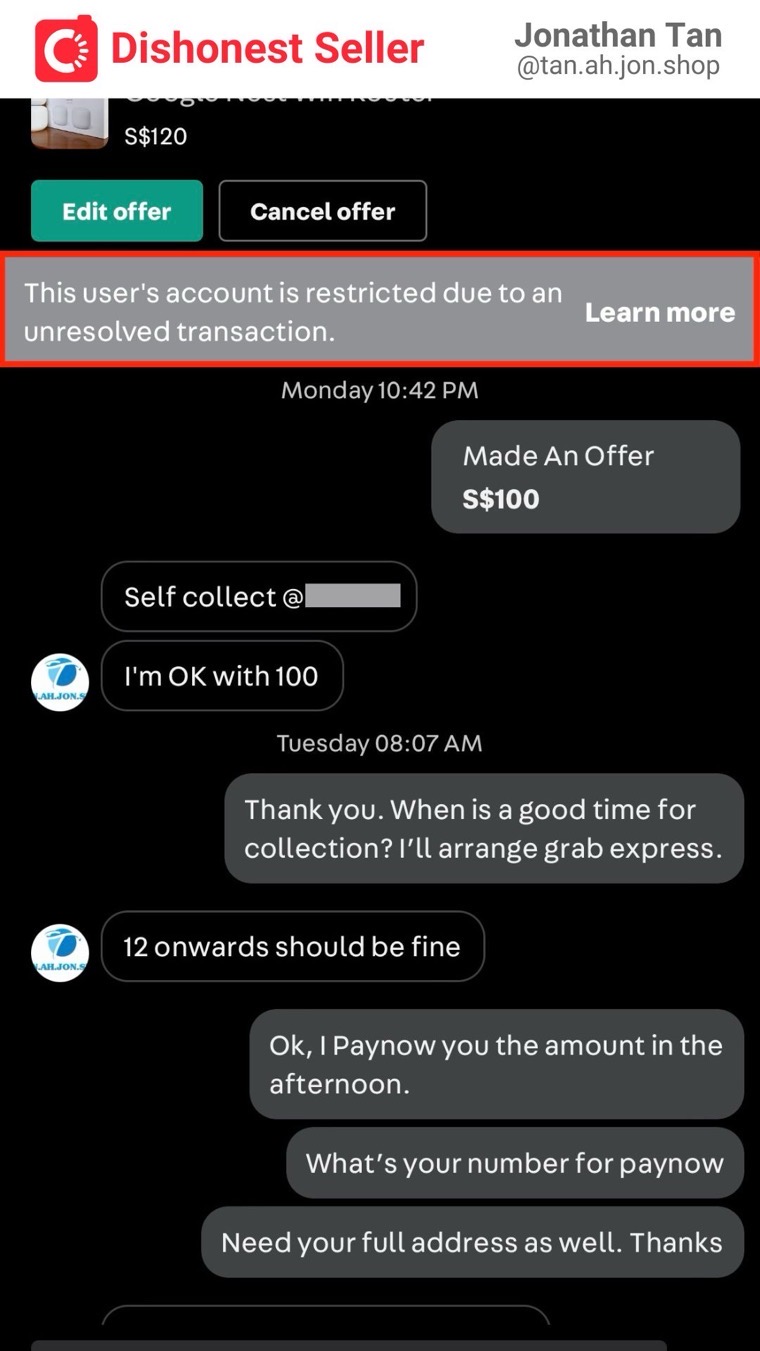Cancel the offer

[322, 211]
